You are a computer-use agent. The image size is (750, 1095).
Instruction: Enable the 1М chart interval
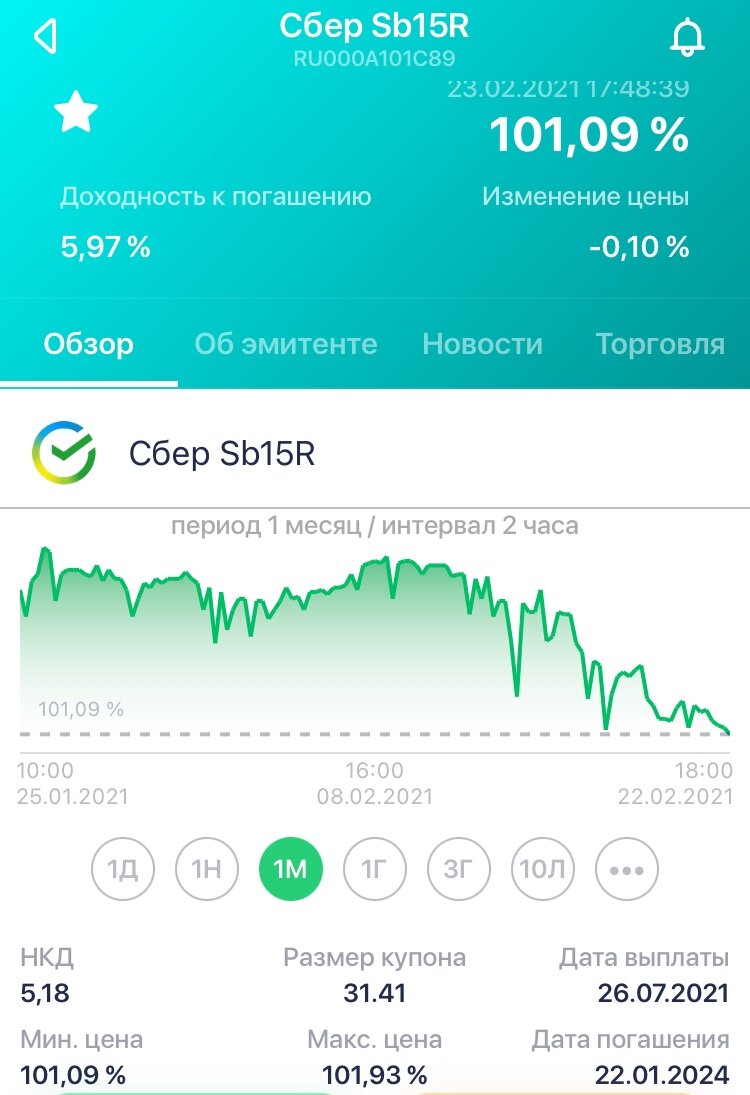coord(290,869)
